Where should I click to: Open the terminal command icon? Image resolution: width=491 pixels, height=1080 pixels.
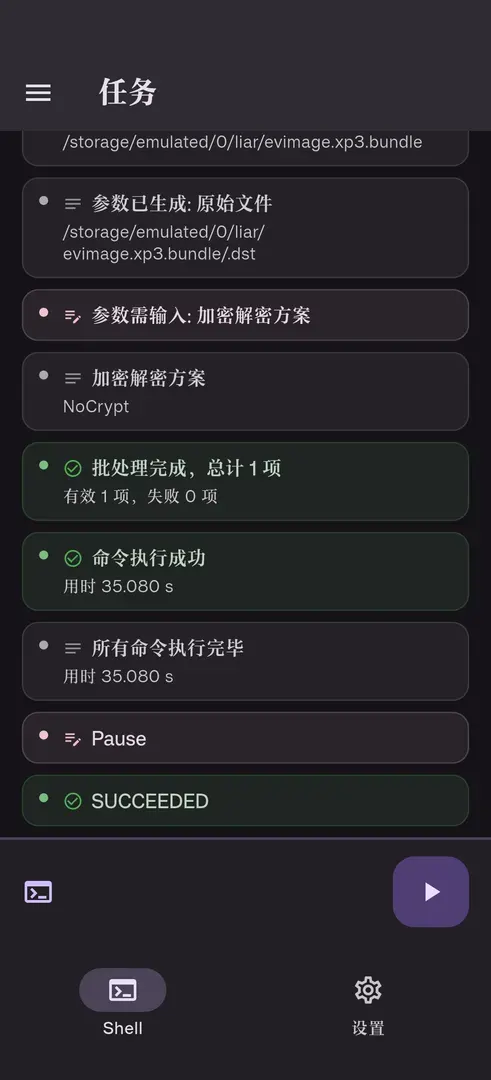[x=38, y=892]
